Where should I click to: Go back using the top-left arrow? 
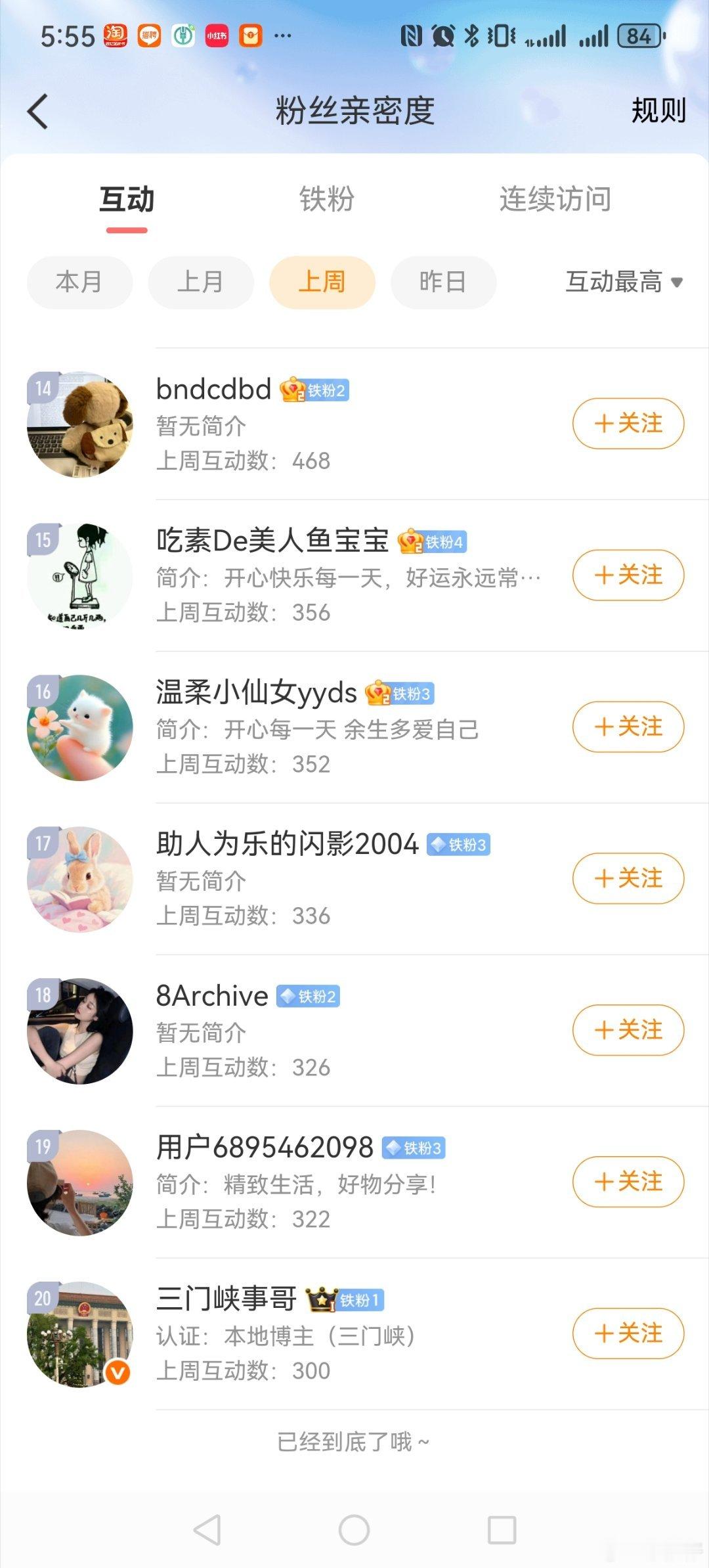(38, 111)
